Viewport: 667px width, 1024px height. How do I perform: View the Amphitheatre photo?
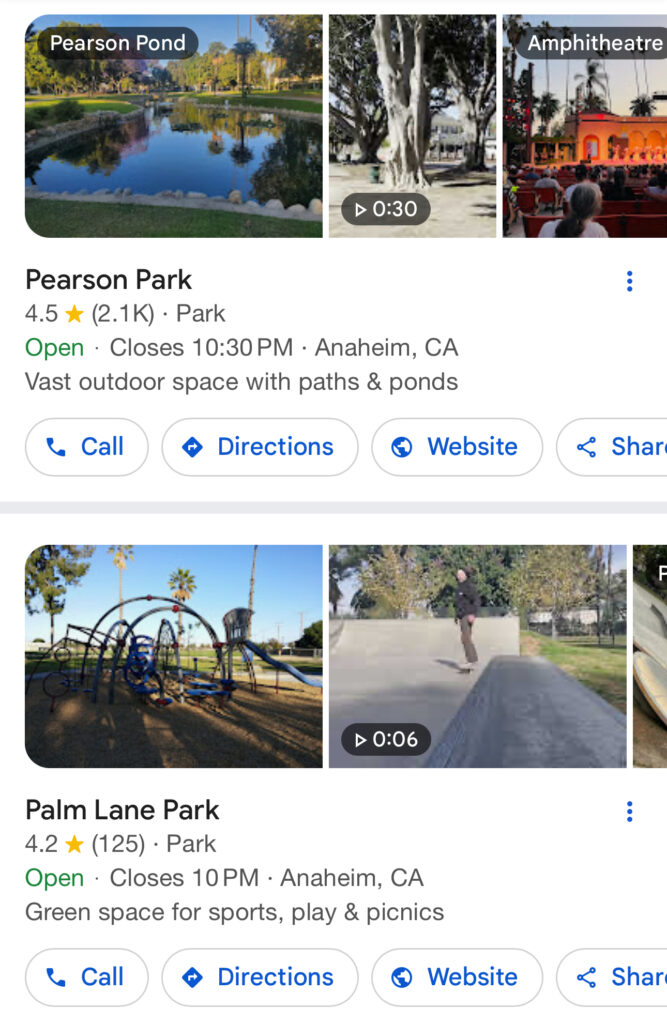coord(585,126)
